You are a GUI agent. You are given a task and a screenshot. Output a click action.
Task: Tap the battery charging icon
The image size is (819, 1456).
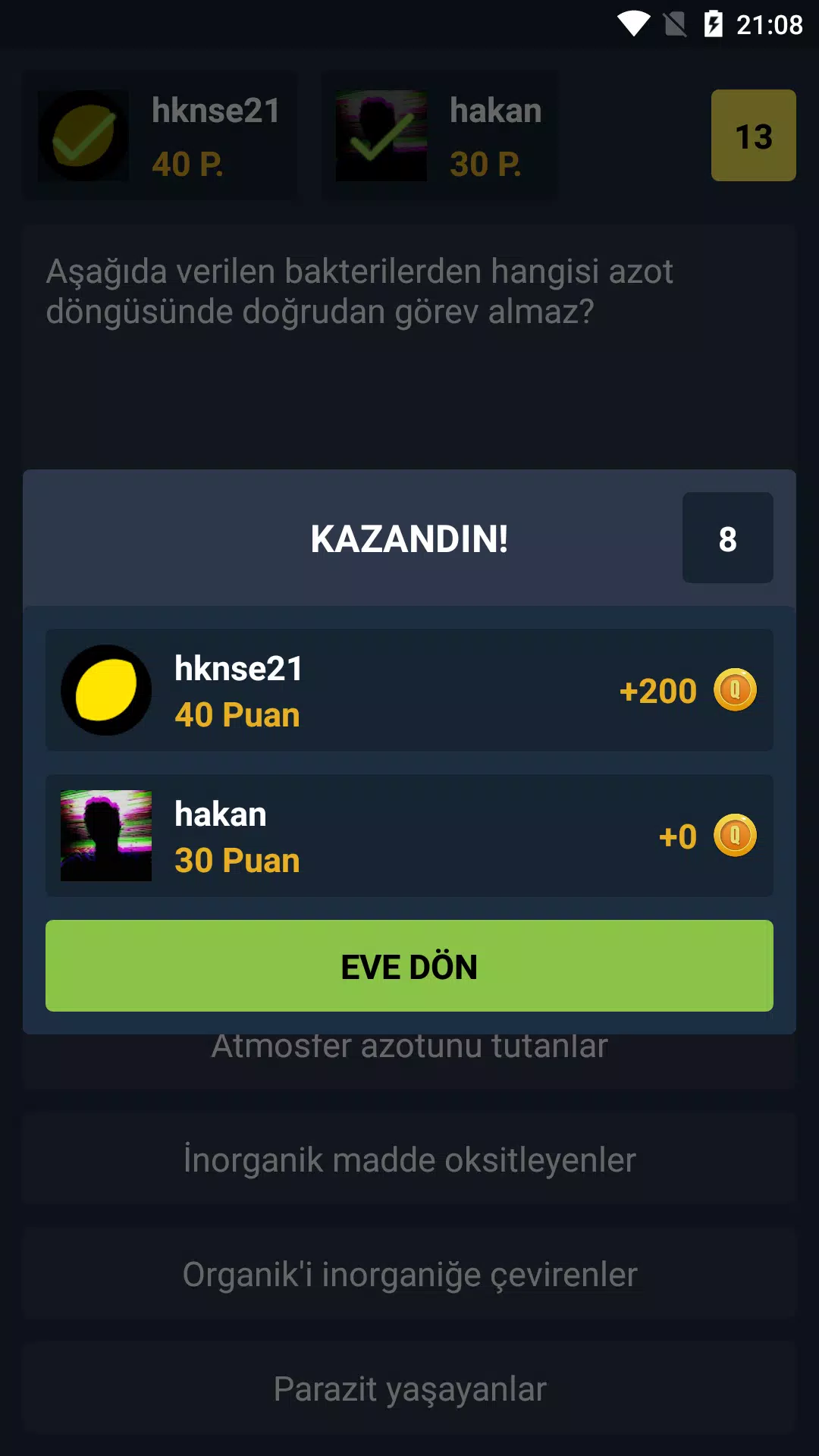click(713, 23)
